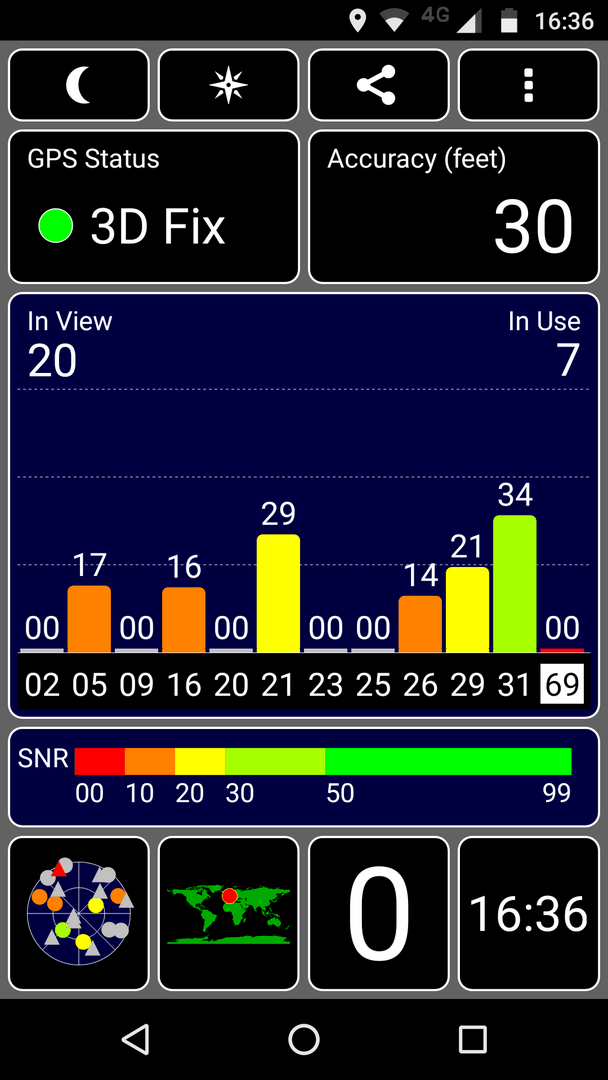Open the compass view
Image resolution: width=608 pixels, height=1080 pixels.
(228, 86)
